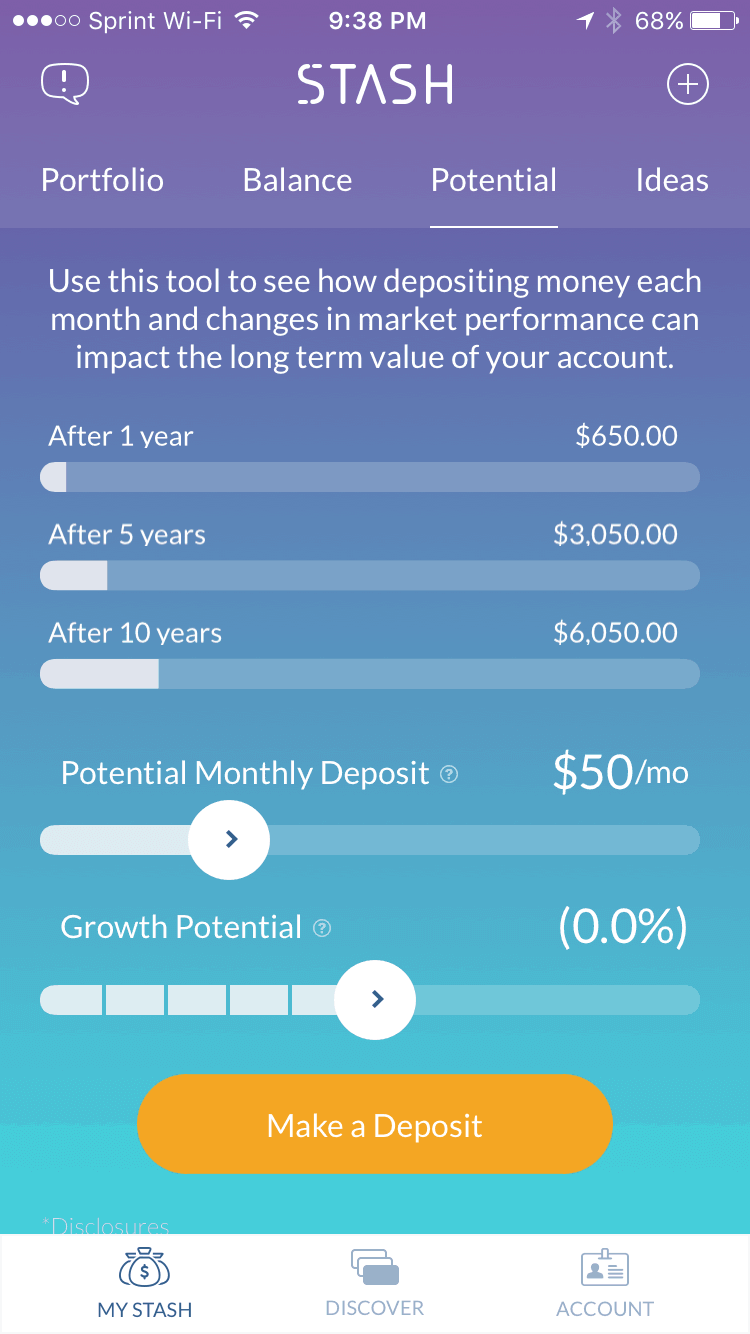The width and height of the screenshot is (750, 1334).
Task: Switch to the Portfolio tab
Action: click(102, 180)
